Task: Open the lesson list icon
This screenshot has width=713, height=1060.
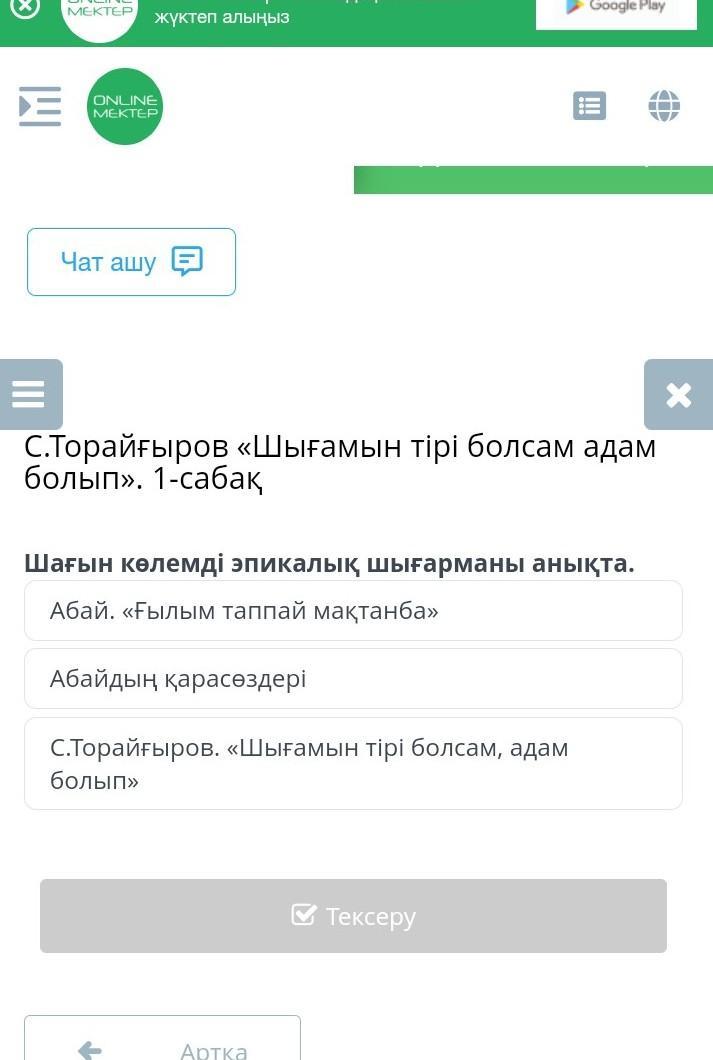Action: coord(589,106)
